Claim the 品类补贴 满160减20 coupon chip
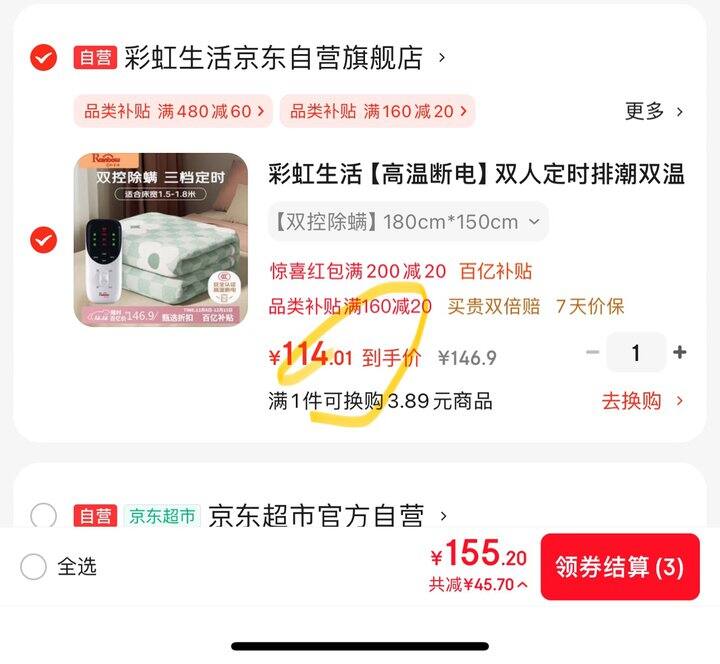The image size is (720, 664). point(377,111)
